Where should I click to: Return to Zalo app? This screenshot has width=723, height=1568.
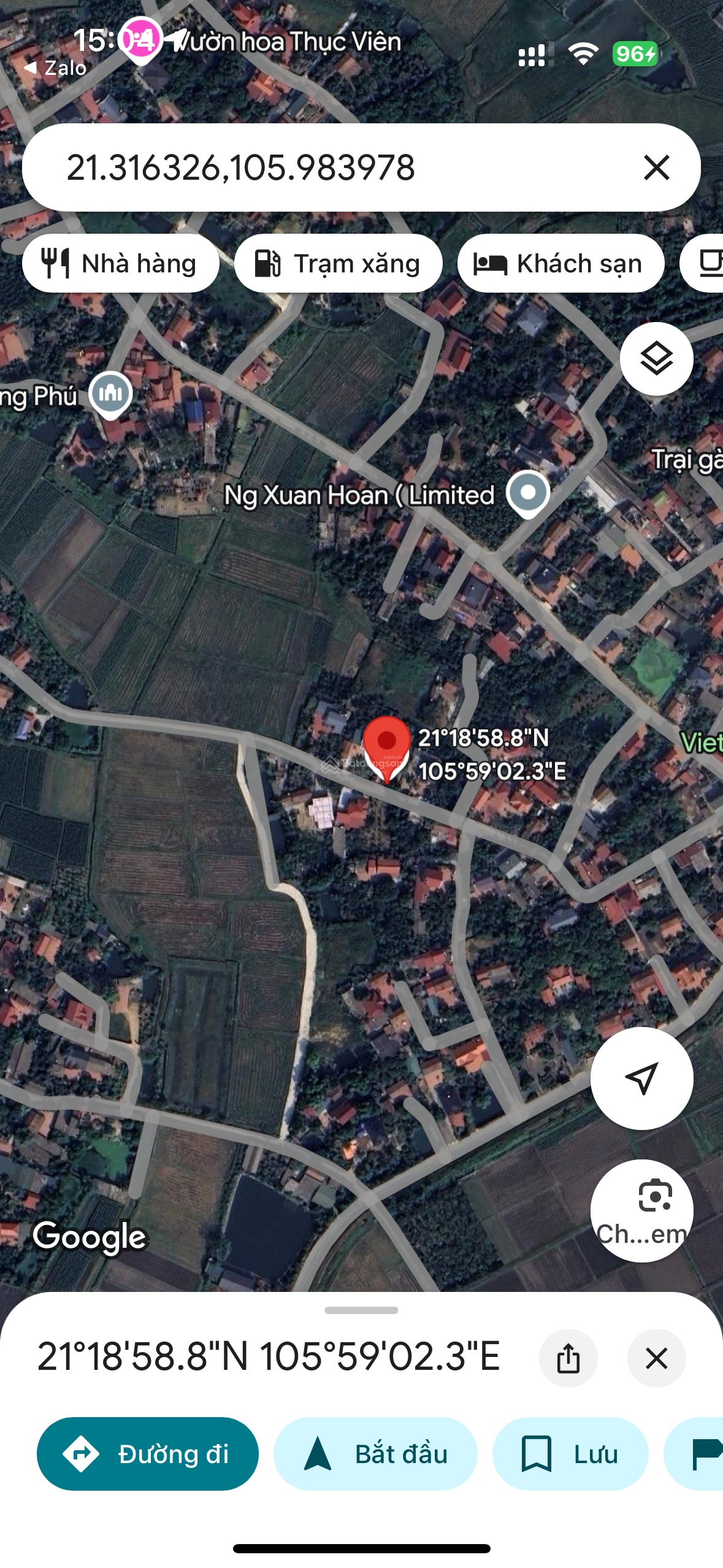click(x=55, y=67)
